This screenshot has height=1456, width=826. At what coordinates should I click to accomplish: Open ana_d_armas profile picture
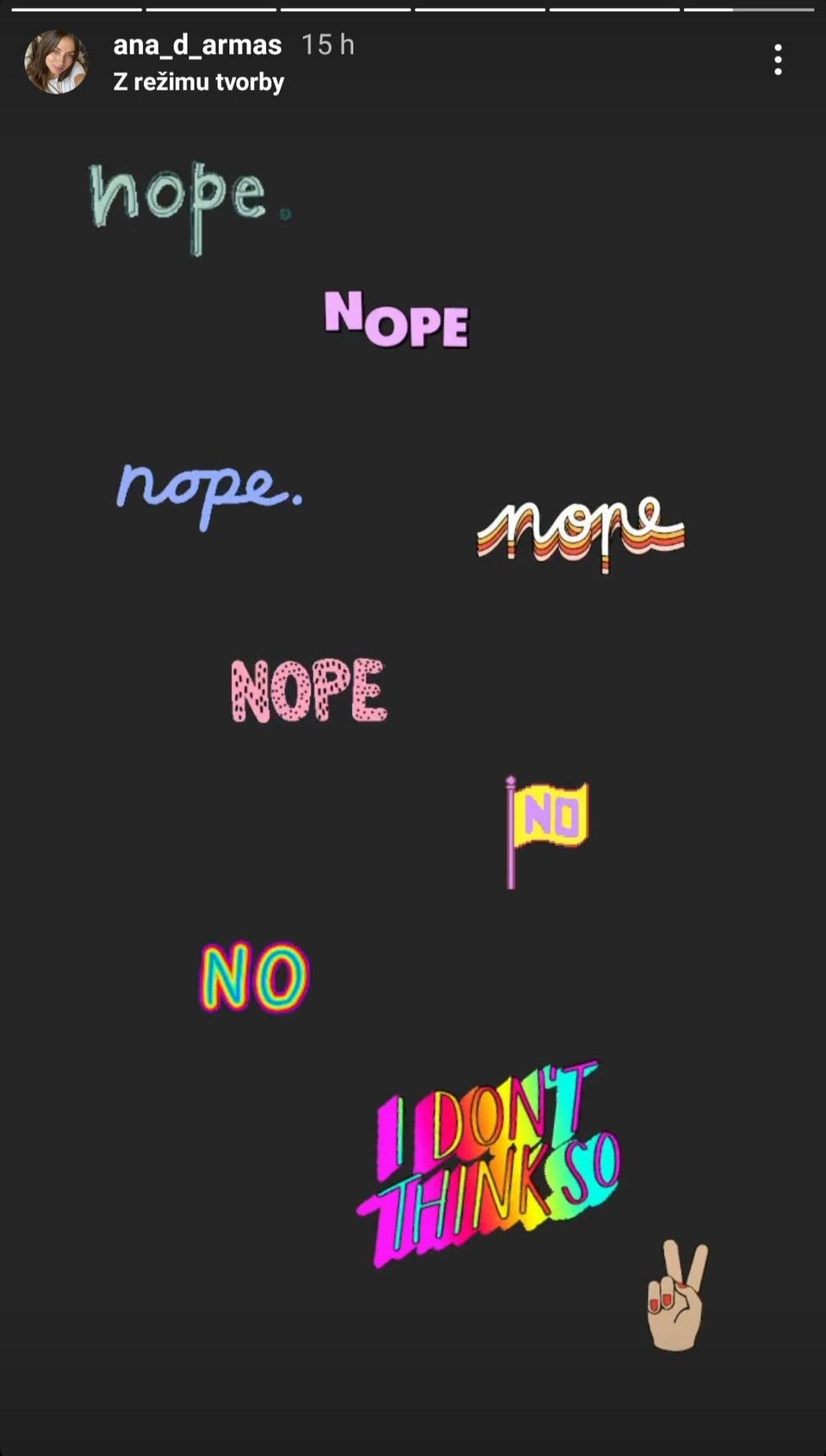coord(56,62)
